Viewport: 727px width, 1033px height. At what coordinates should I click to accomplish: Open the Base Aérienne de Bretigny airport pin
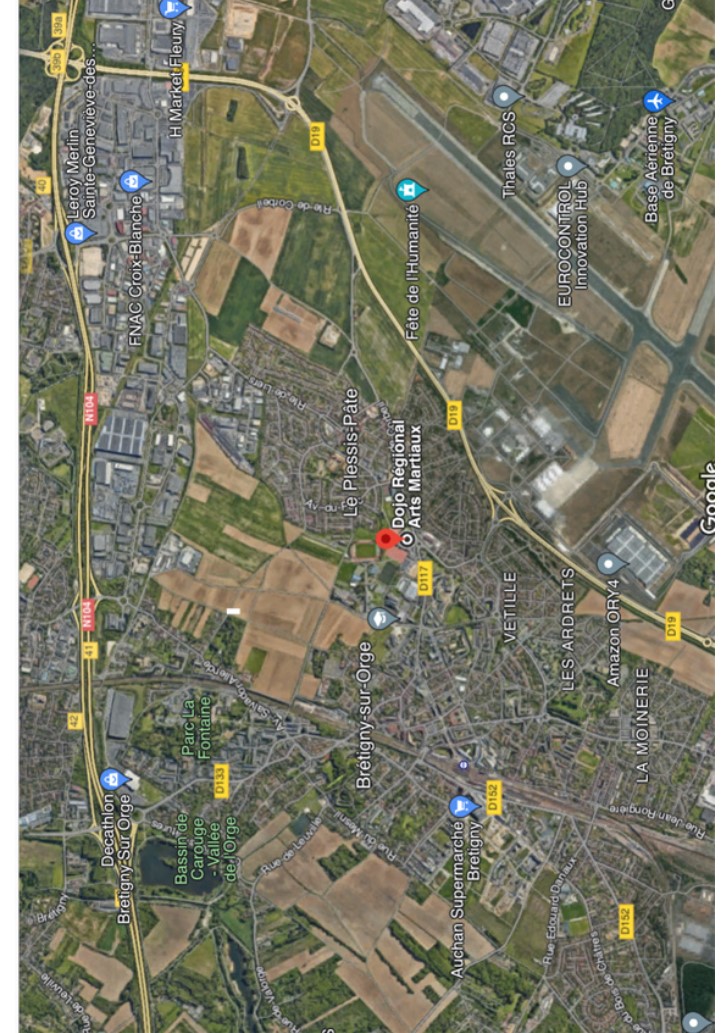point(656,101)
